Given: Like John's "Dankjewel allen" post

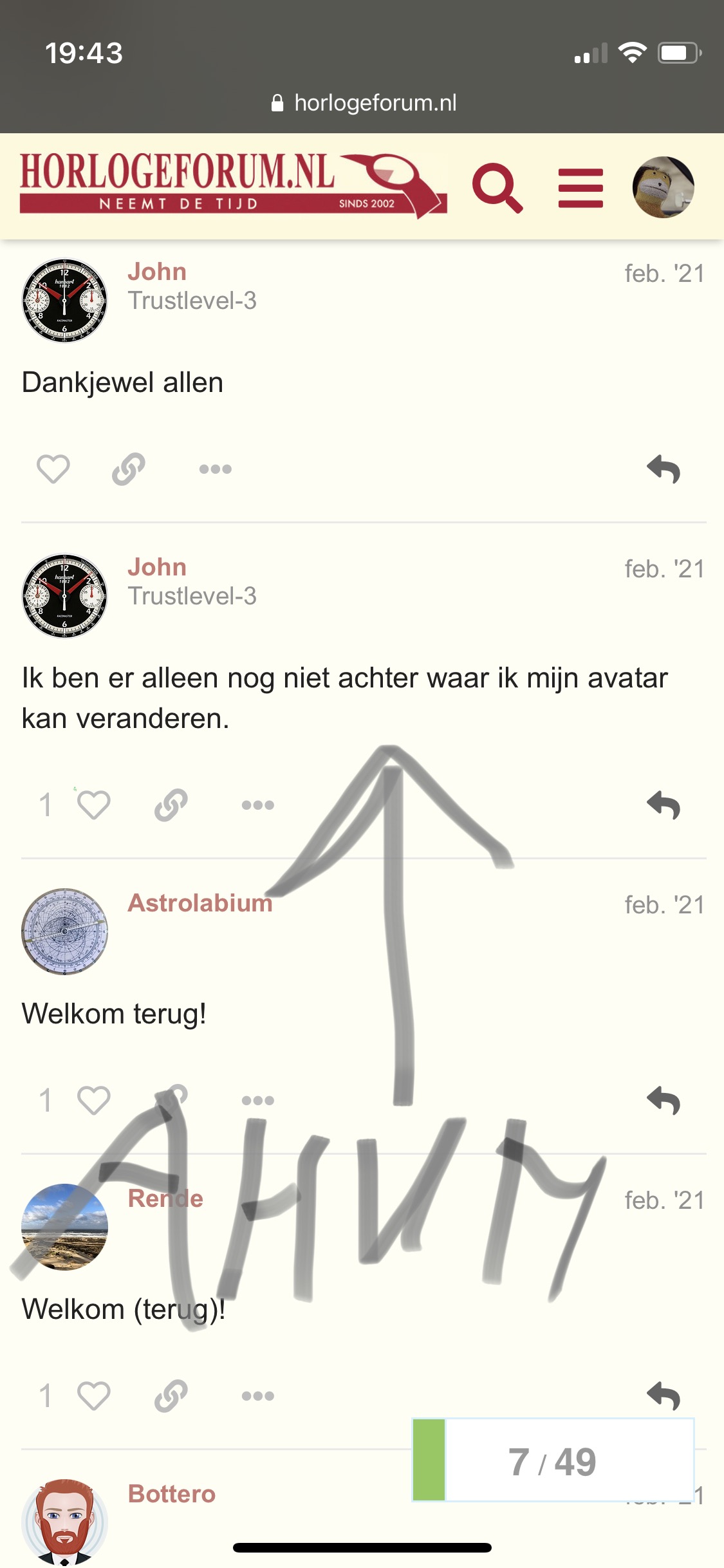Looking at the screenshot, I should click(53, 469).
